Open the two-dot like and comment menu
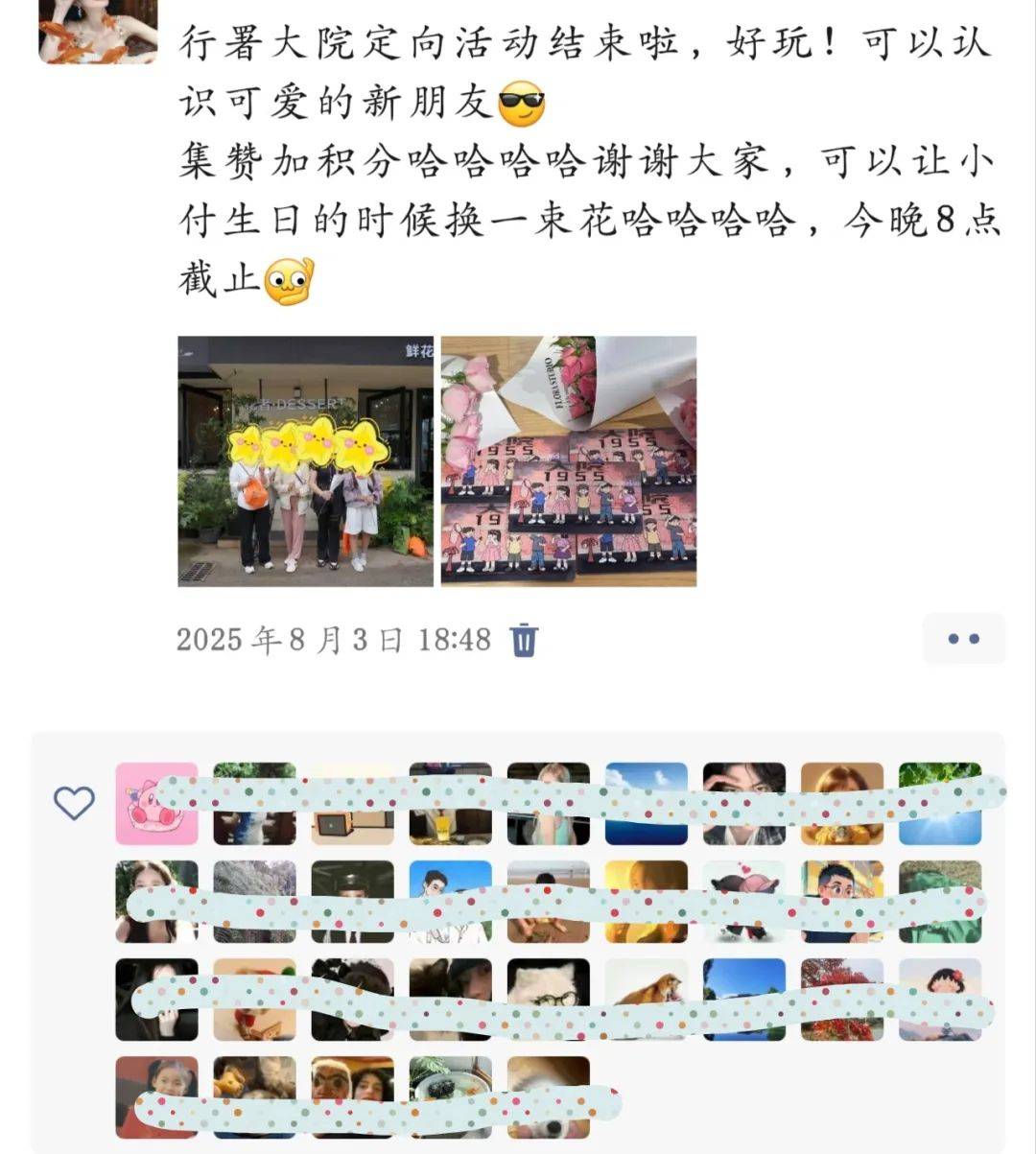 coord(962,639)
